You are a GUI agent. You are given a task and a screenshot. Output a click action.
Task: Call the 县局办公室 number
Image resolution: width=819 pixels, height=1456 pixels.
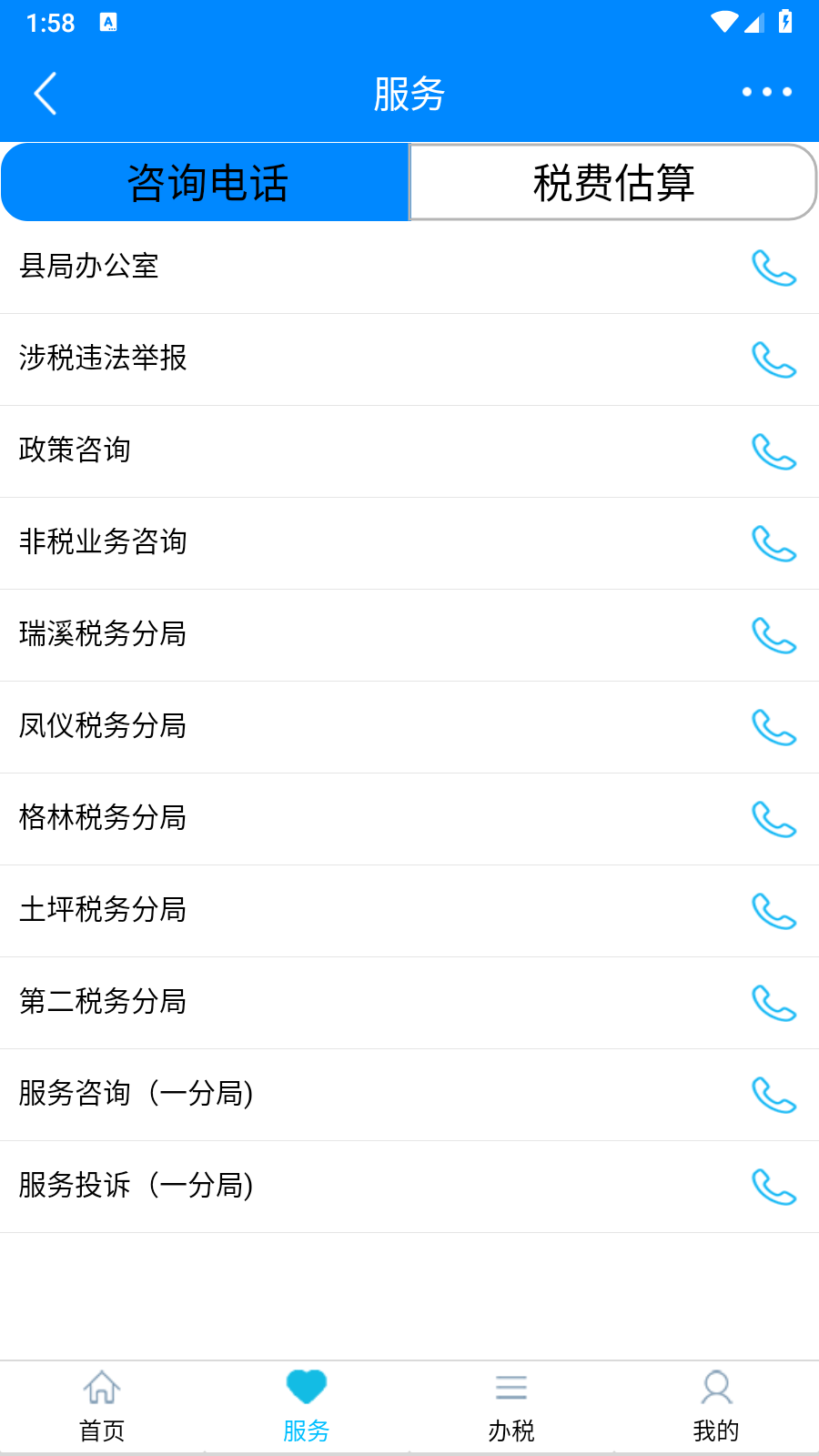tap(773, 268)
